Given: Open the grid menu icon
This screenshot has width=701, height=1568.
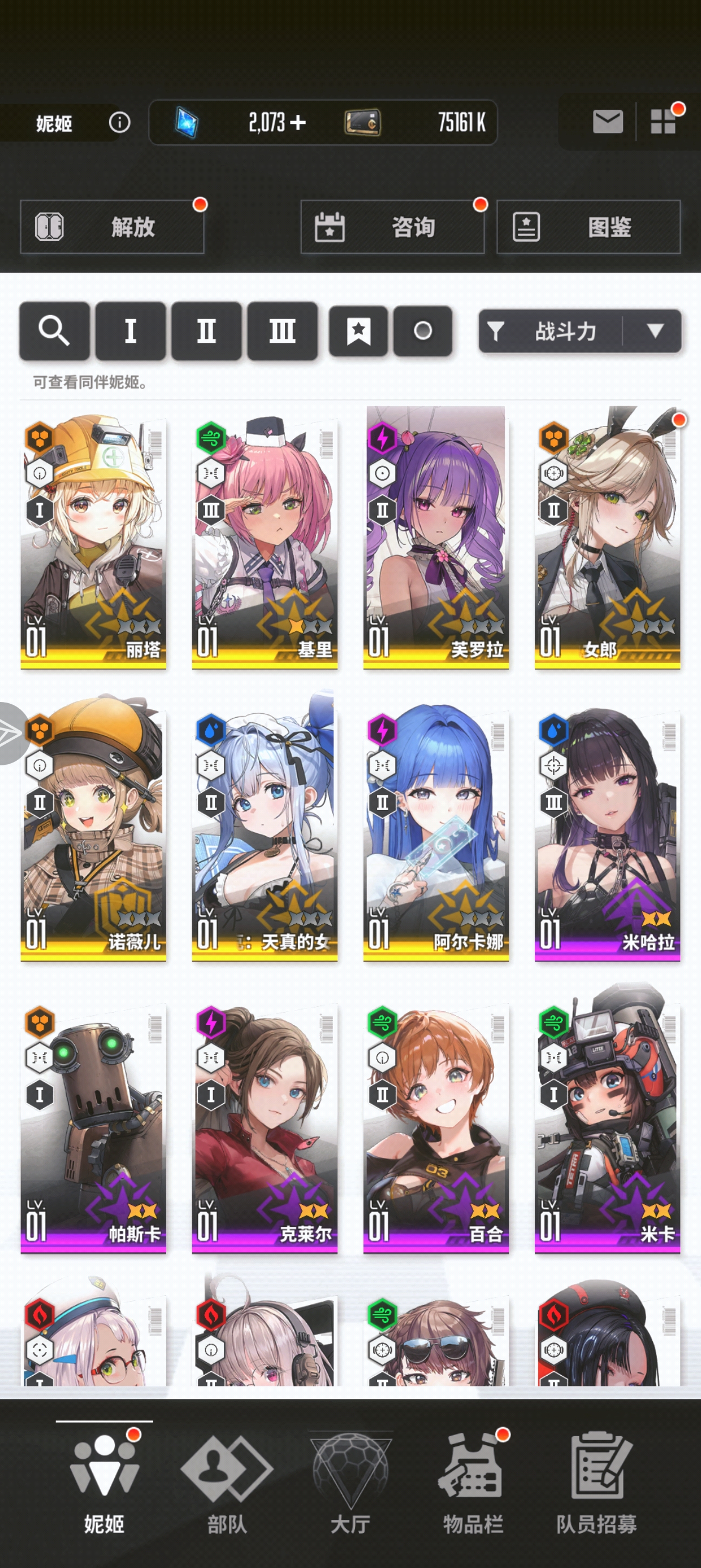Looking at the screenshot, I should pos(663,122).
